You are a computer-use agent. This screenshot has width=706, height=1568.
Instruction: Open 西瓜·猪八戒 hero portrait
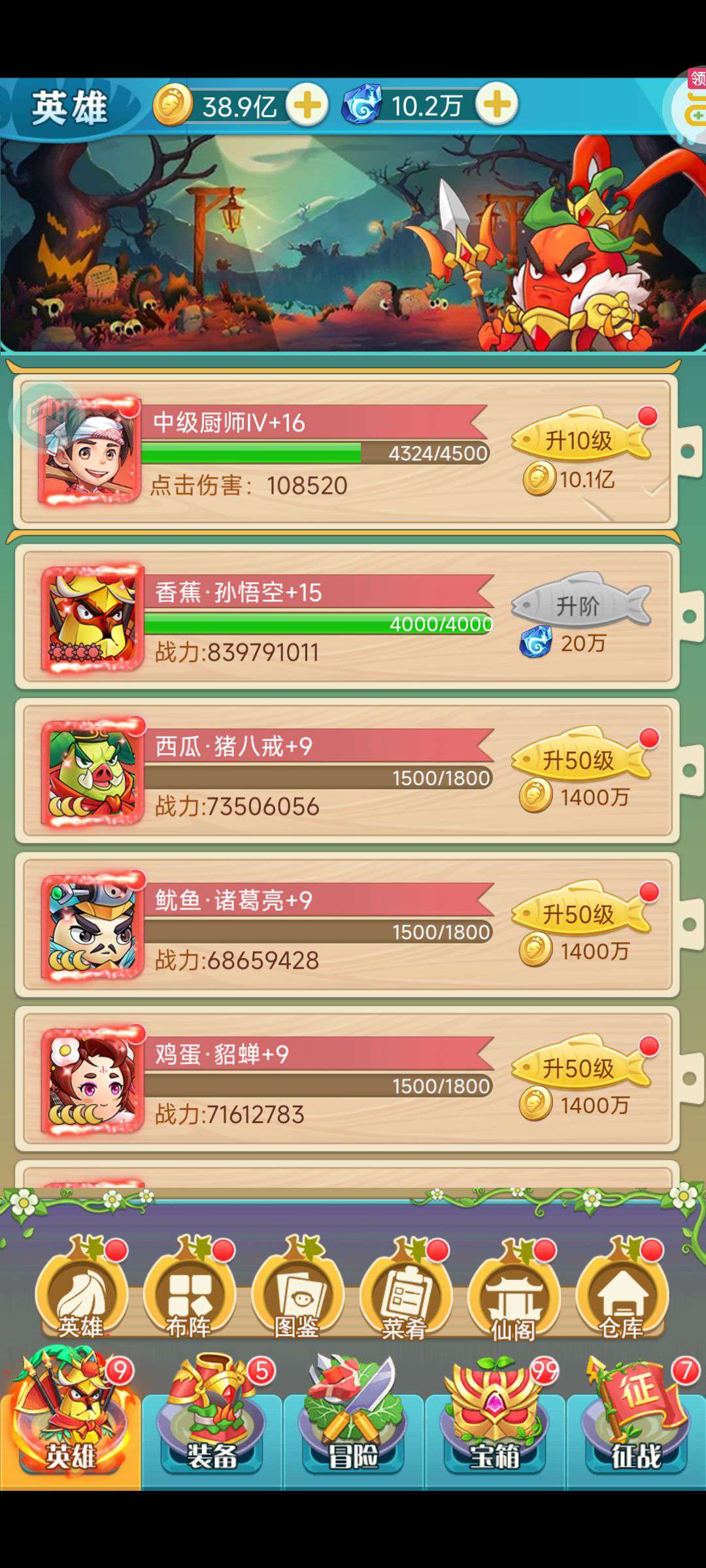pos(92,773)
